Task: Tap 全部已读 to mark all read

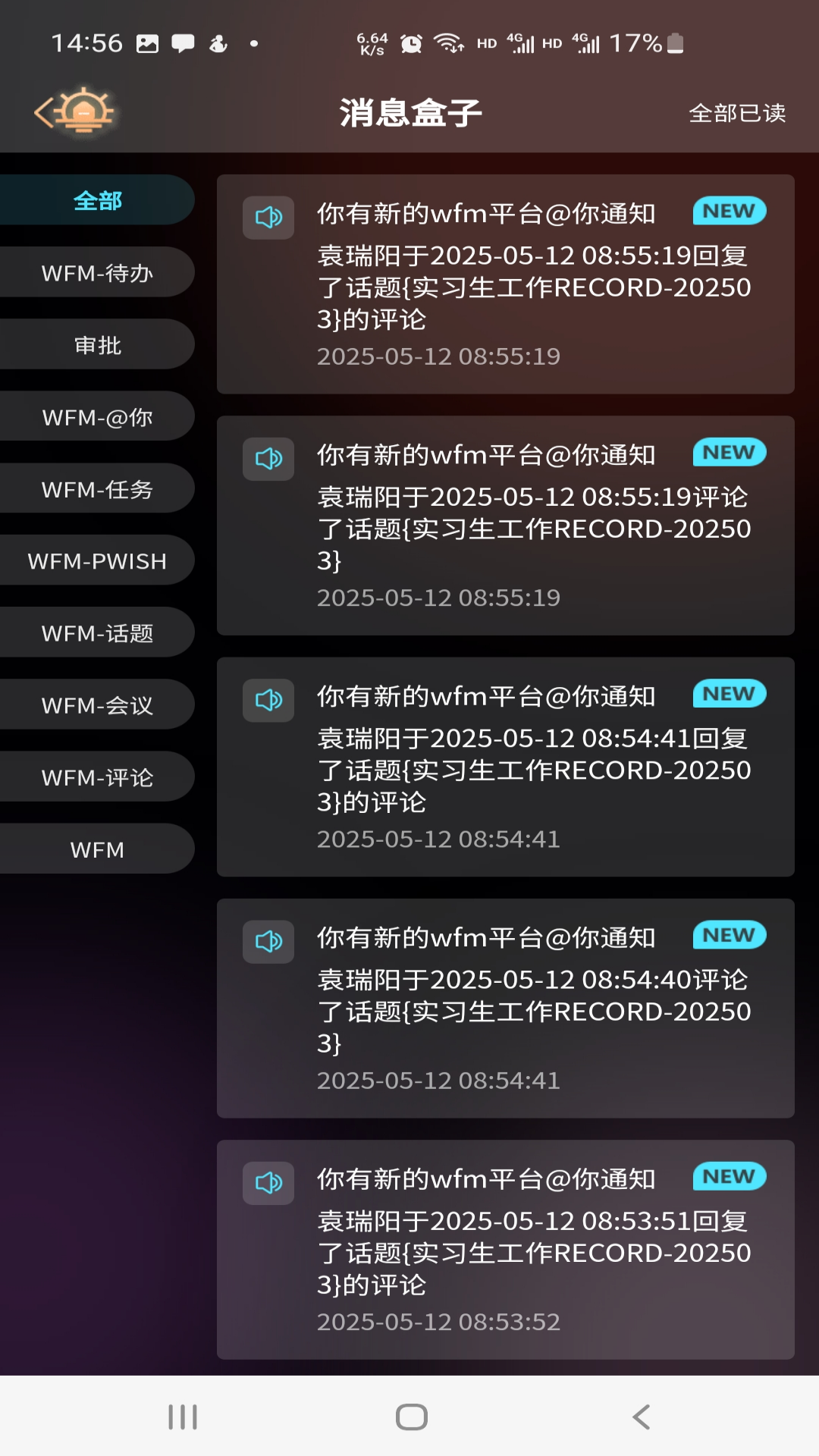Action: [x=737, y=112]
